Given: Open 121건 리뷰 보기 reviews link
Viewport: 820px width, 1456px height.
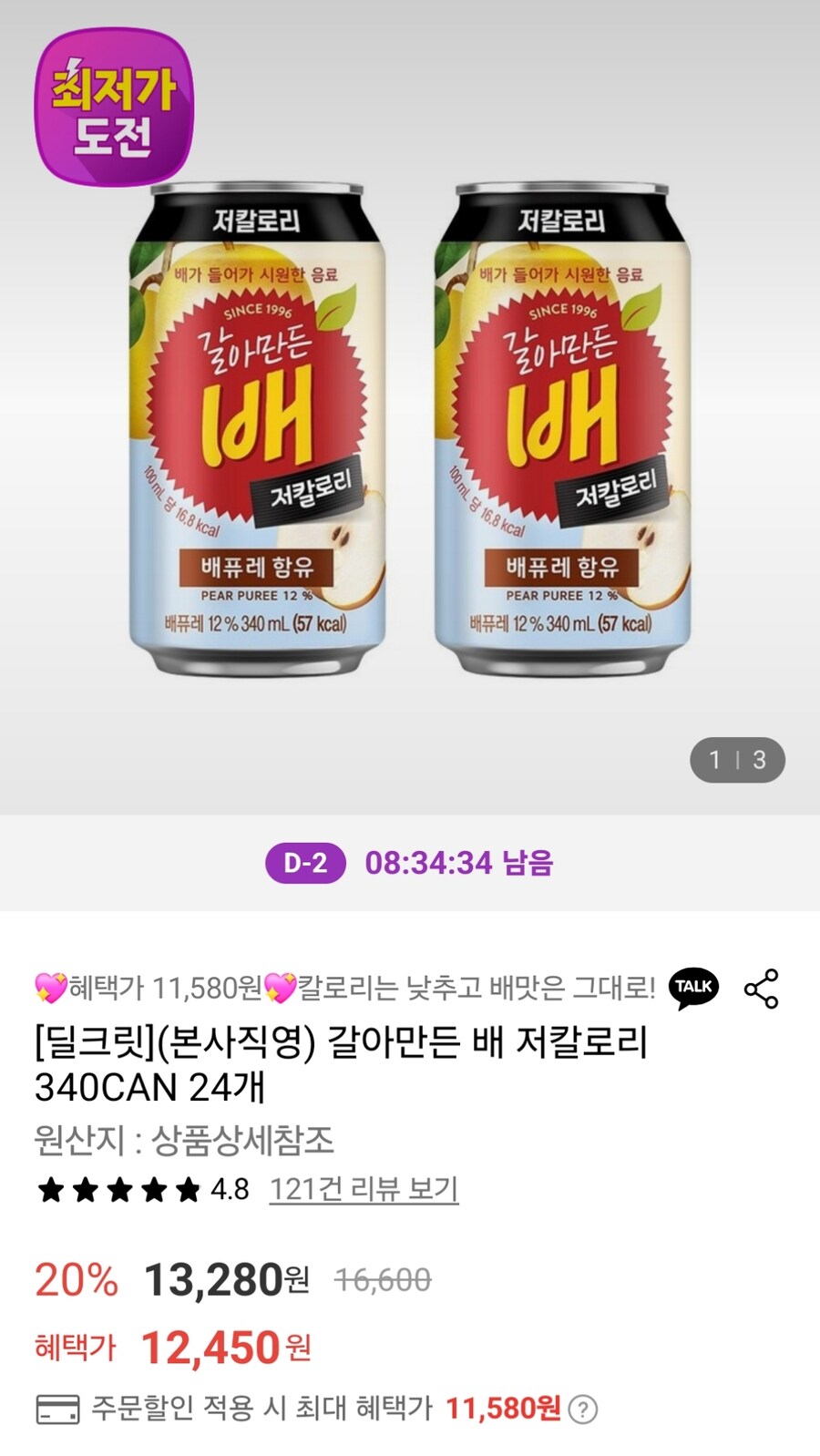Looking at the screenshot, I should point(363,1191).
